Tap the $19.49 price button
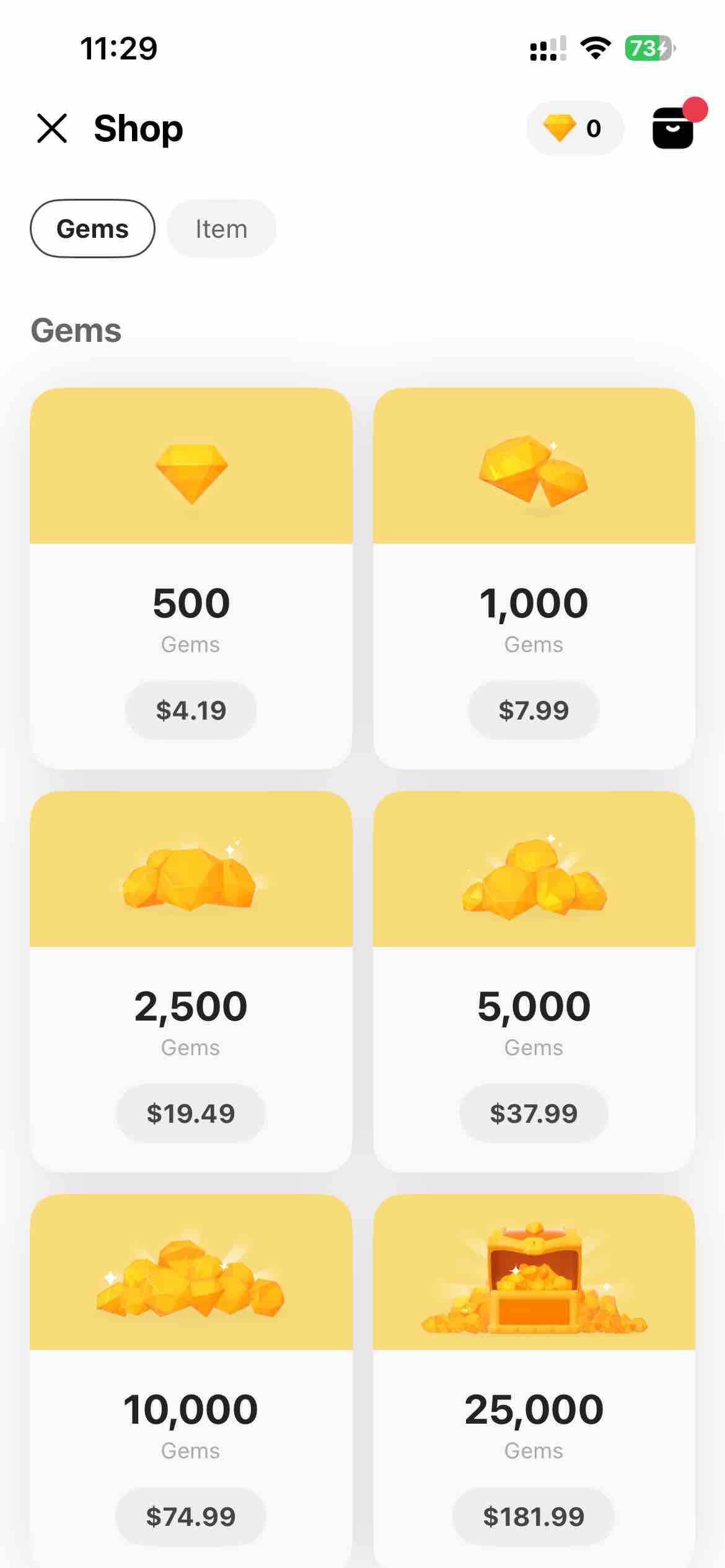 (x=191, y=1113)
